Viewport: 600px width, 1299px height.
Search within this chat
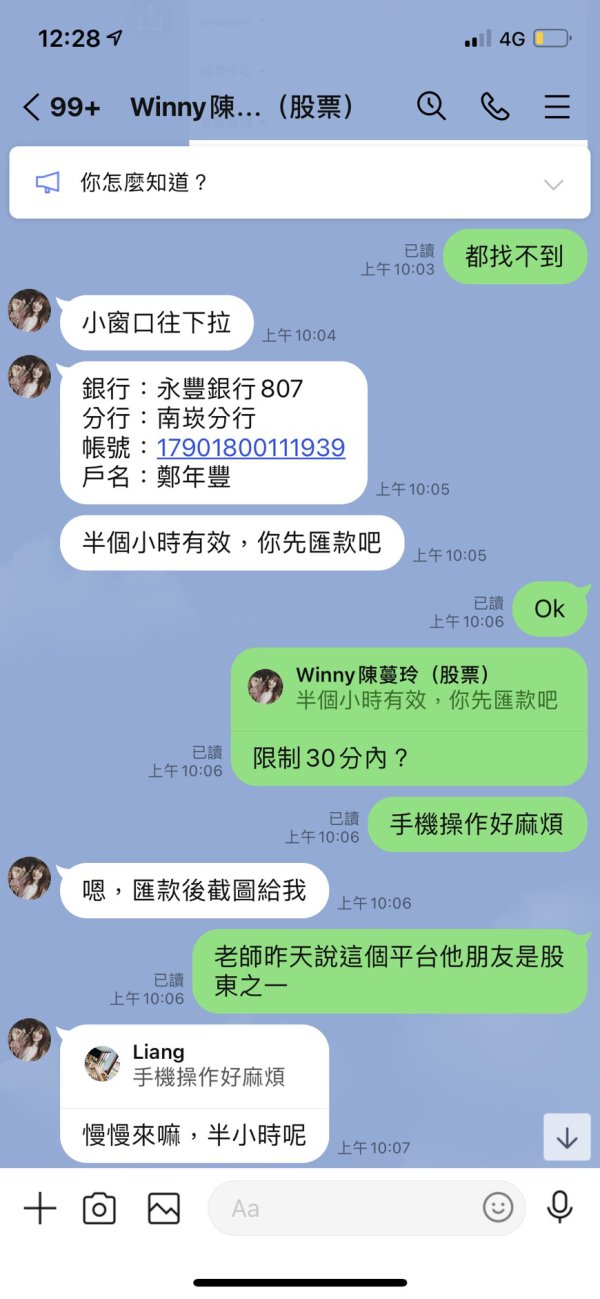[431, 106]
